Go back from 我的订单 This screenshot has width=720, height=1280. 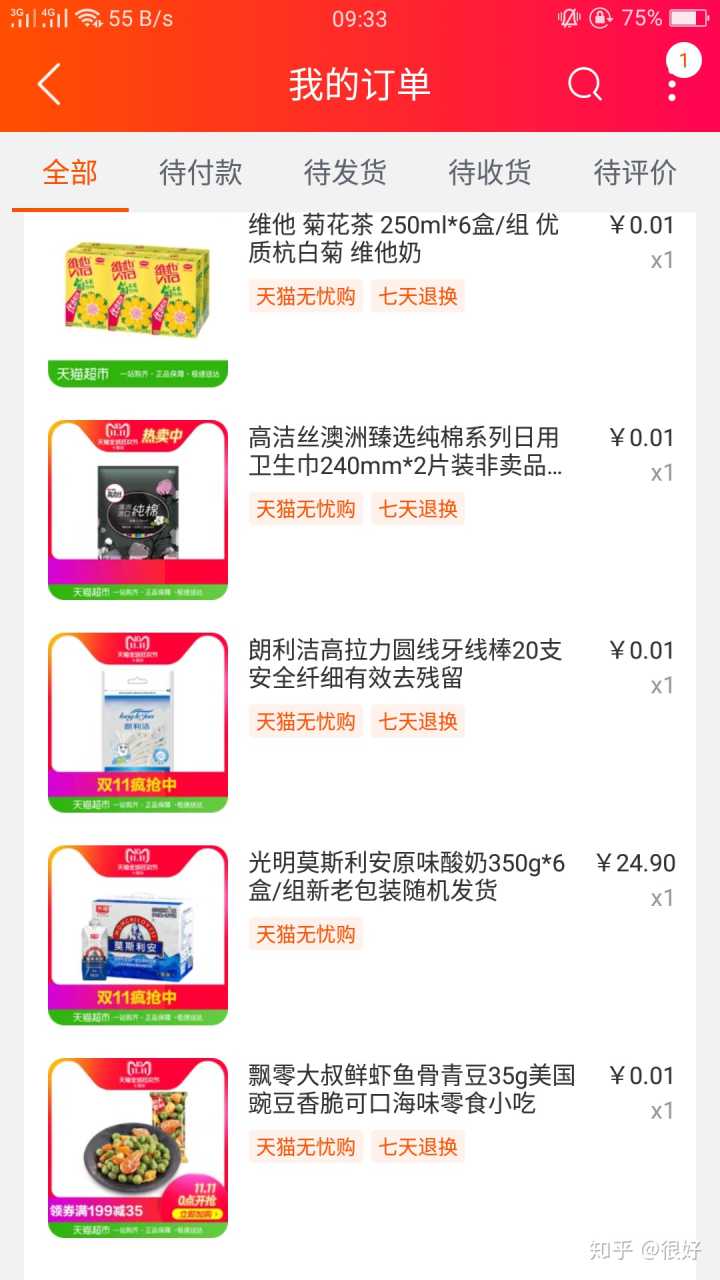tap(49, 85)
